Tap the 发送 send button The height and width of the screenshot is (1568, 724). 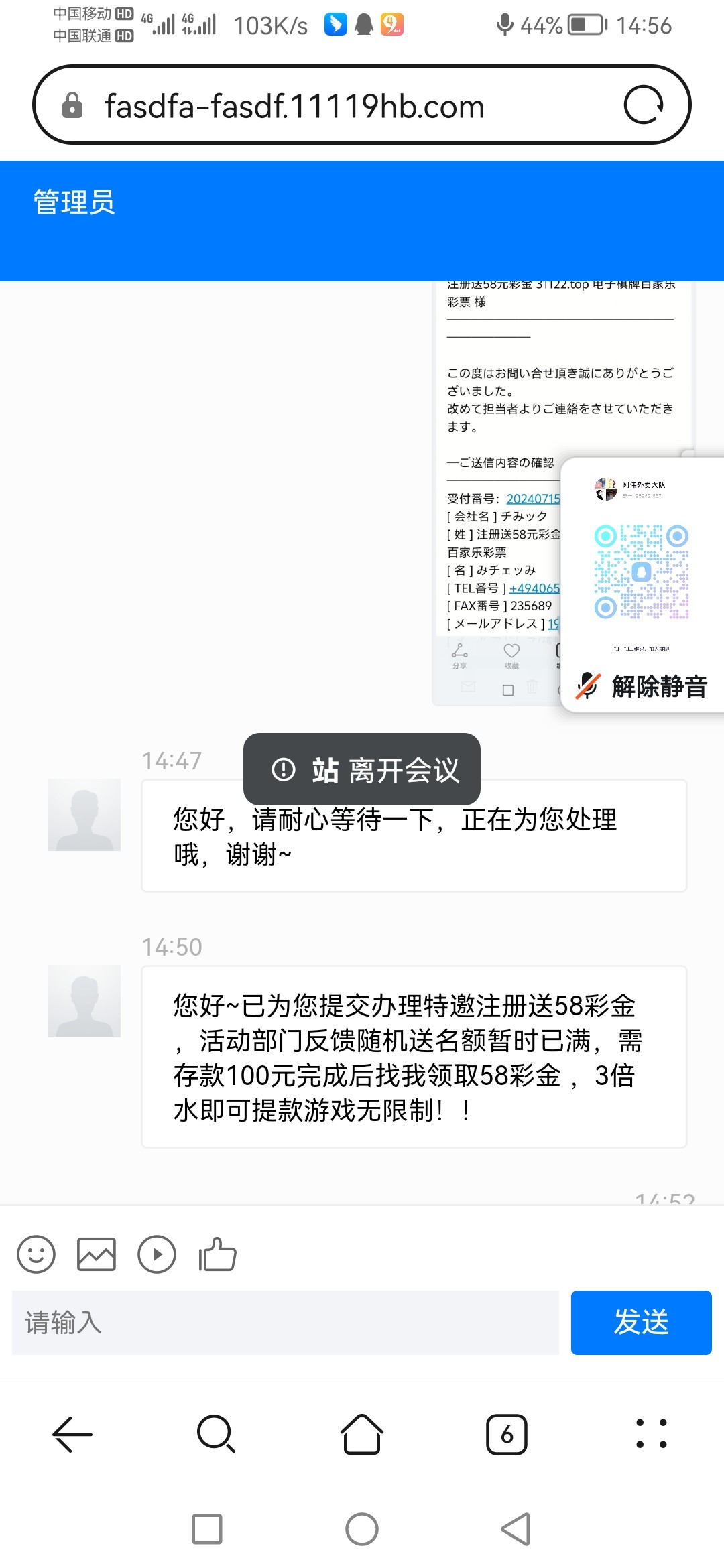pos(641,1323)
